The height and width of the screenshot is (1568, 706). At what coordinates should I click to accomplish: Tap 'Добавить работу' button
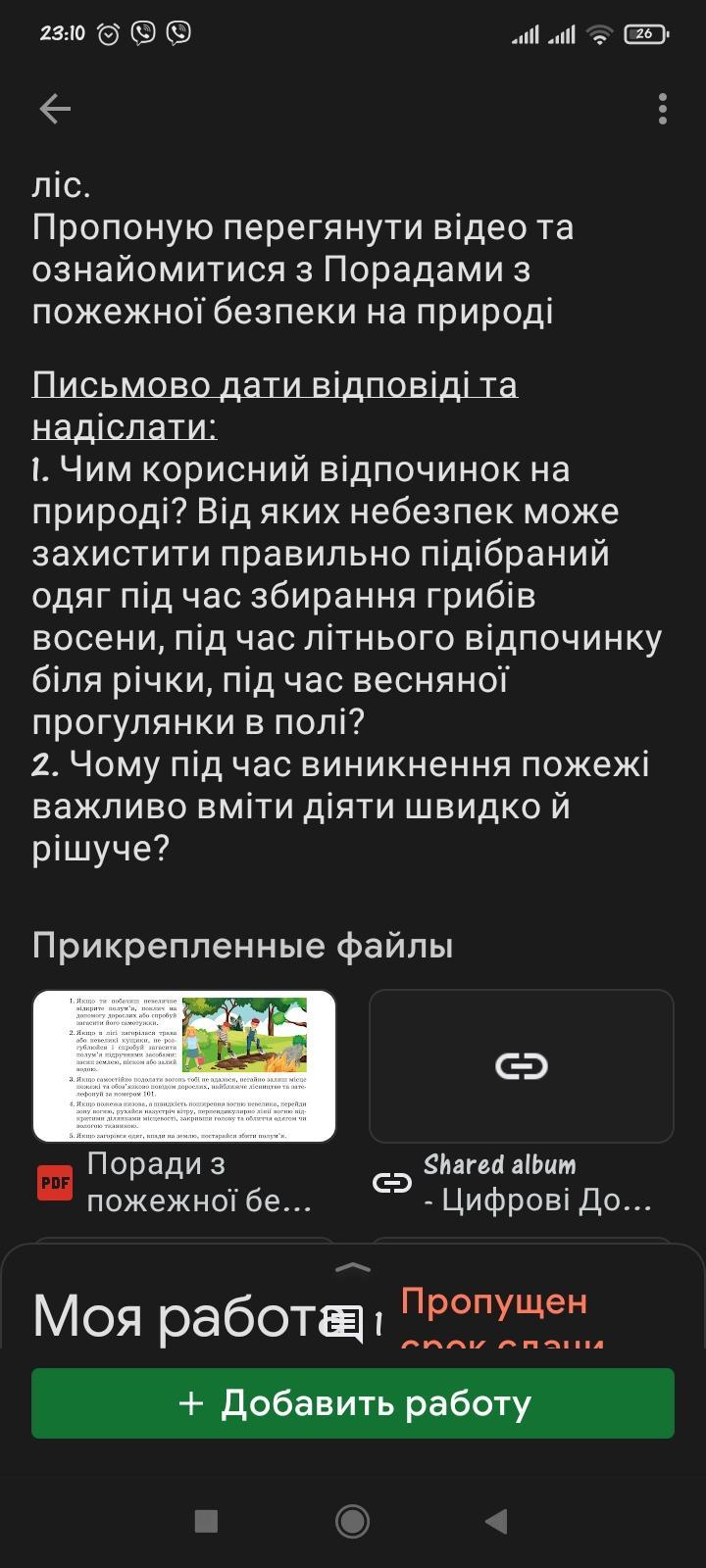pyautogui.click(x=353, y=1403)
